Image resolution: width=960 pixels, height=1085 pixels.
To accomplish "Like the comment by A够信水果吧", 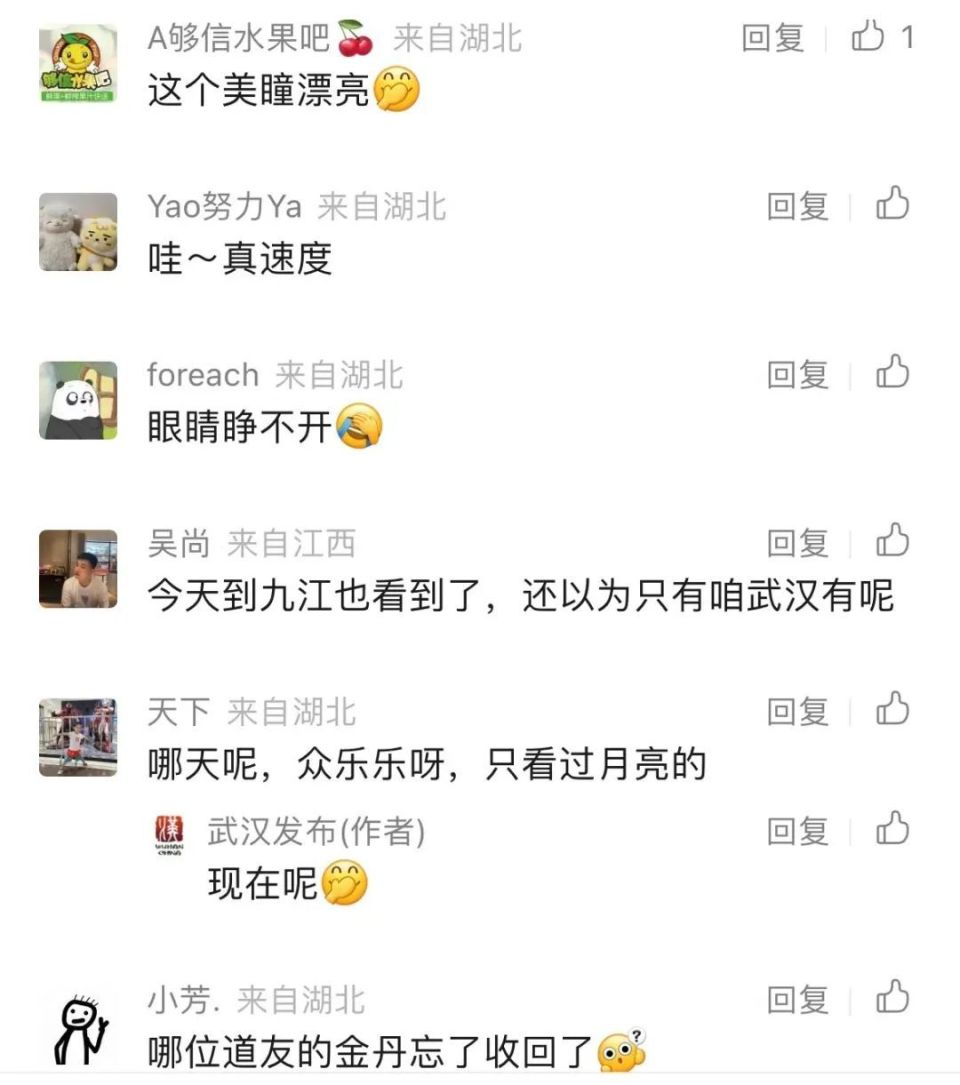I will 868,38.
